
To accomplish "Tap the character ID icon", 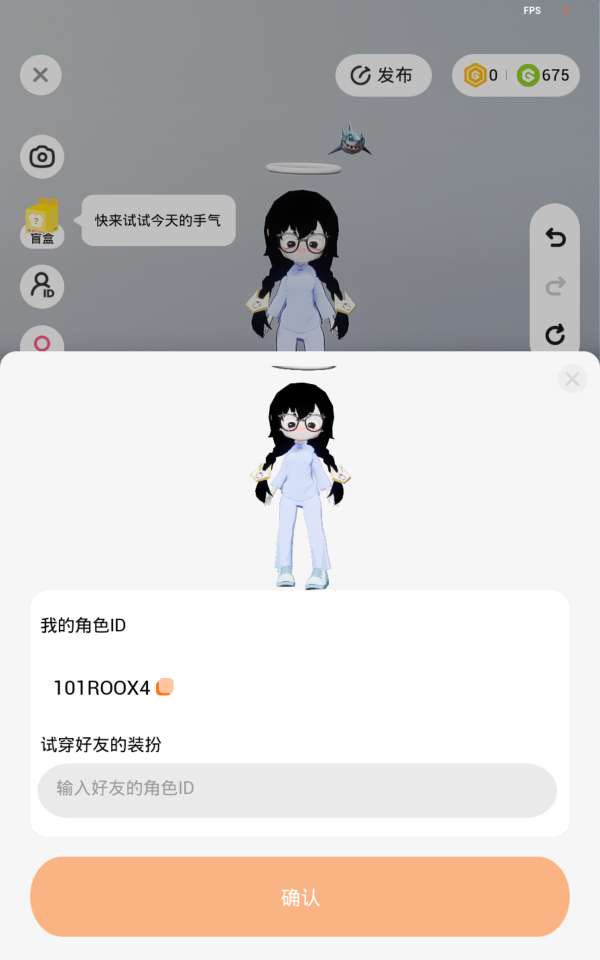I will tap(42, 286).
